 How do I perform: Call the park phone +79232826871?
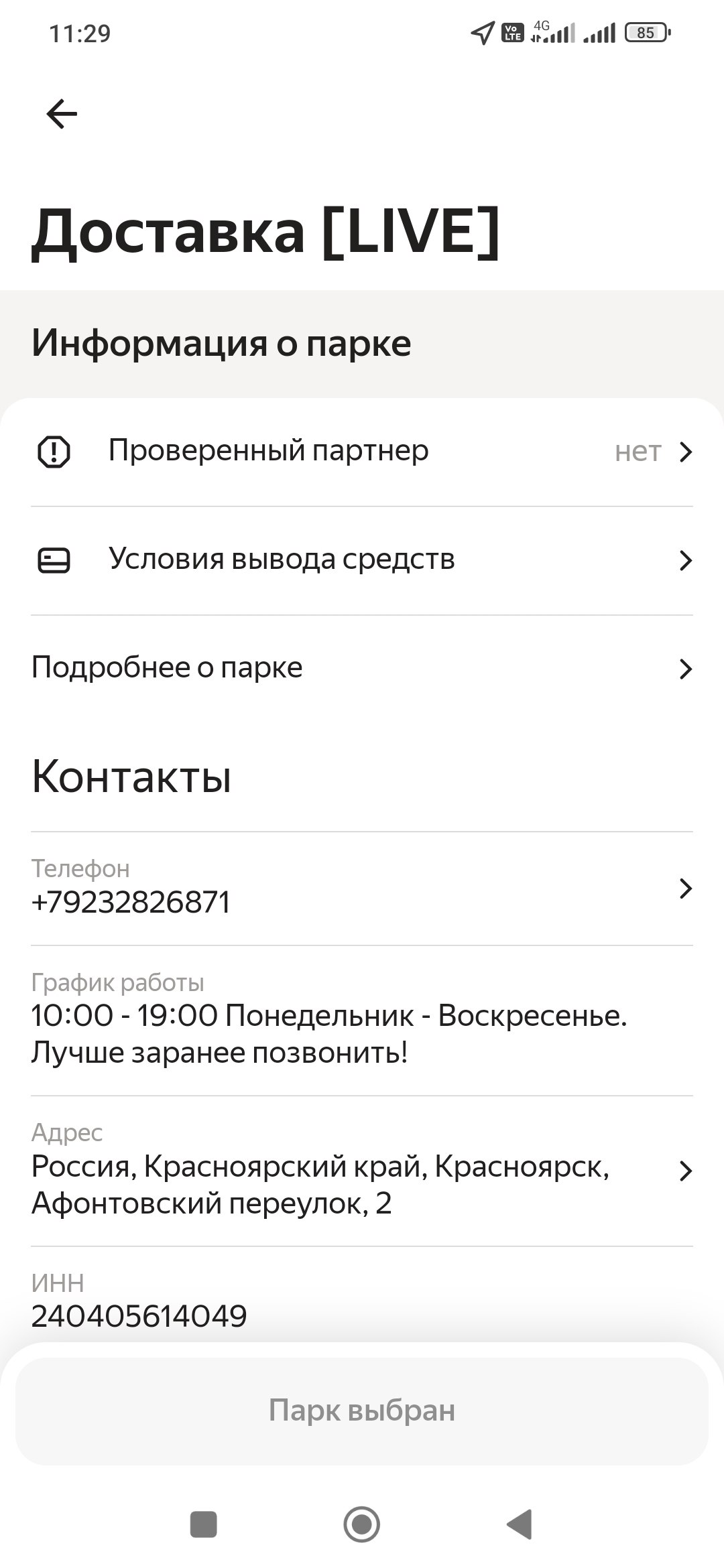click(362, 889)
